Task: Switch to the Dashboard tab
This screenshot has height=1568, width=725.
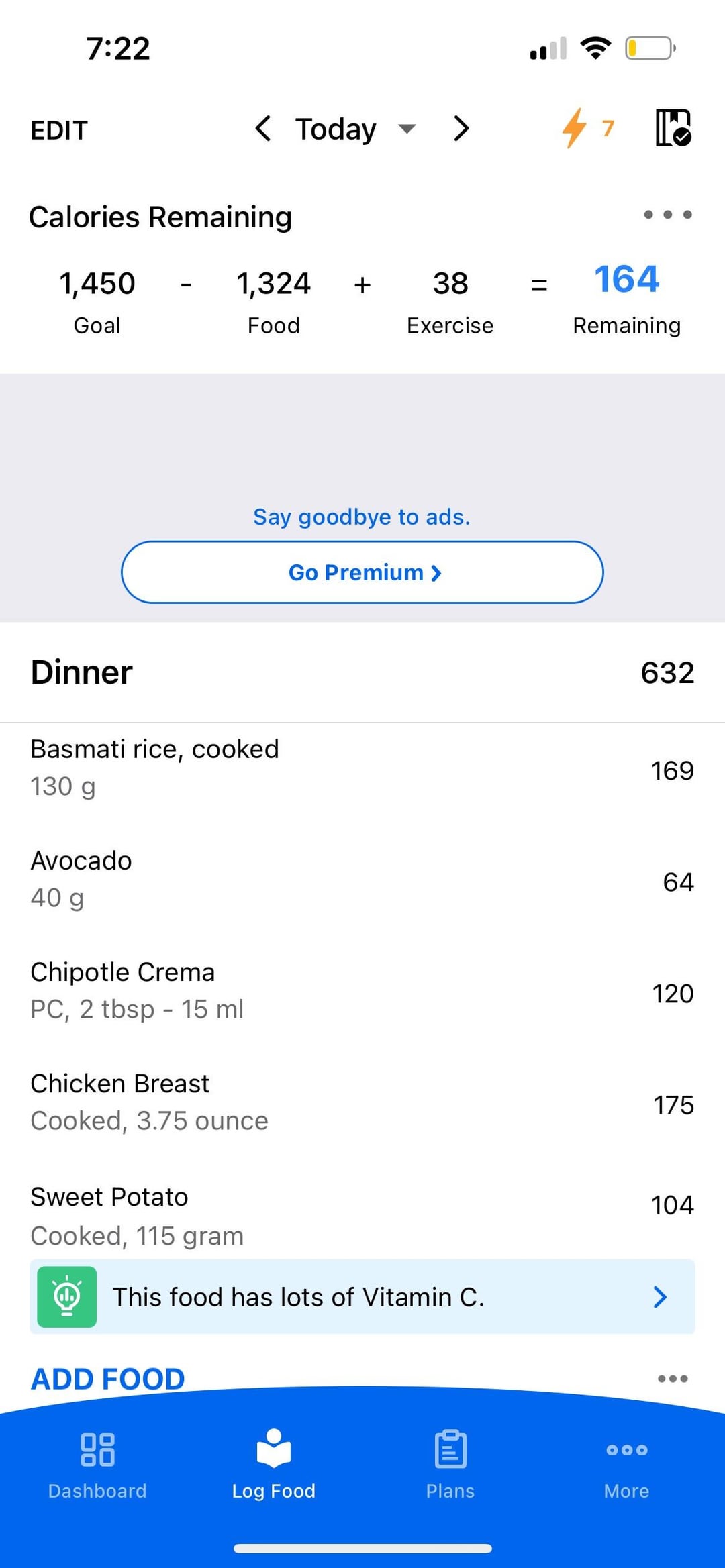Action: click(97, 1465)
